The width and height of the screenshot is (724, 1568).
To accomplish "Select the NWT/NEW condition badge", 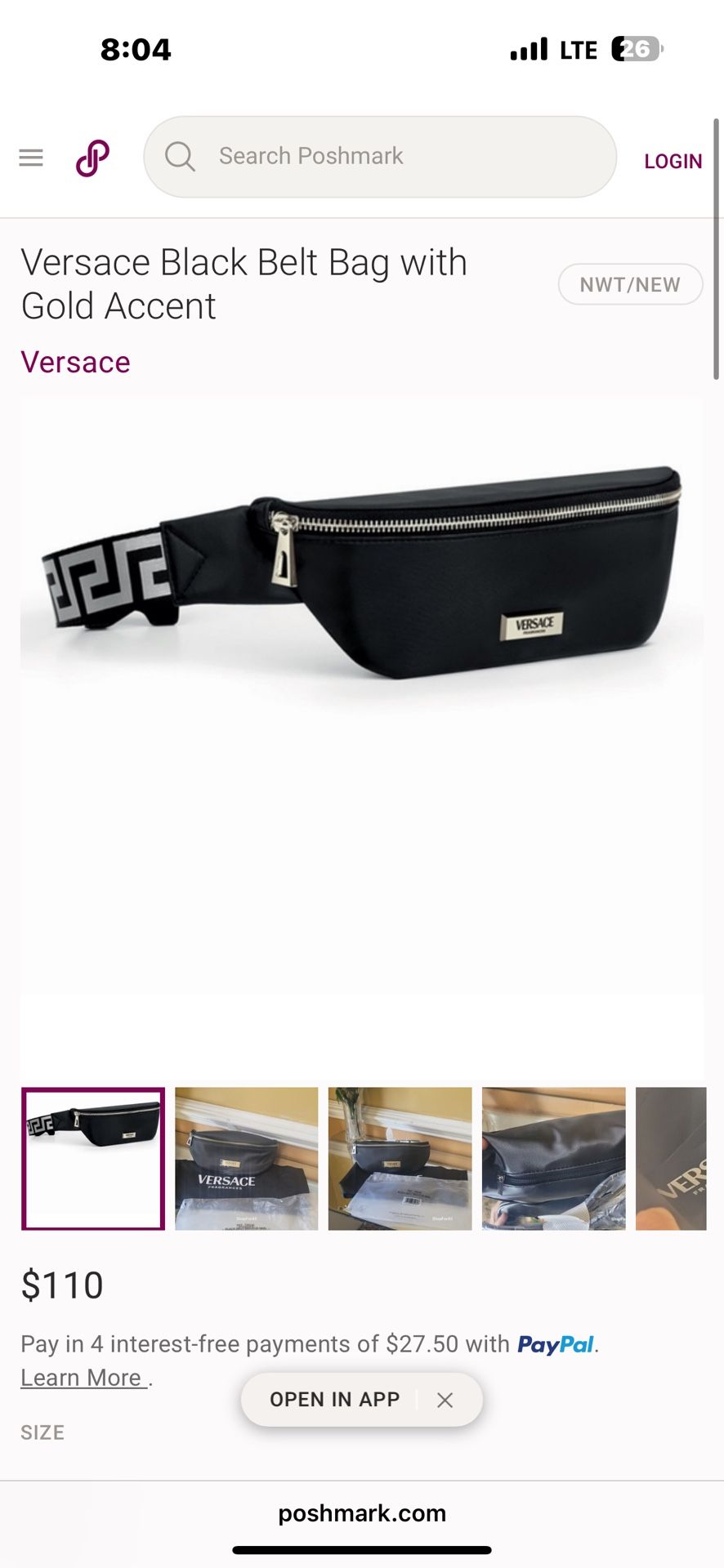I will pyautogui.click(x=630, y=284).
